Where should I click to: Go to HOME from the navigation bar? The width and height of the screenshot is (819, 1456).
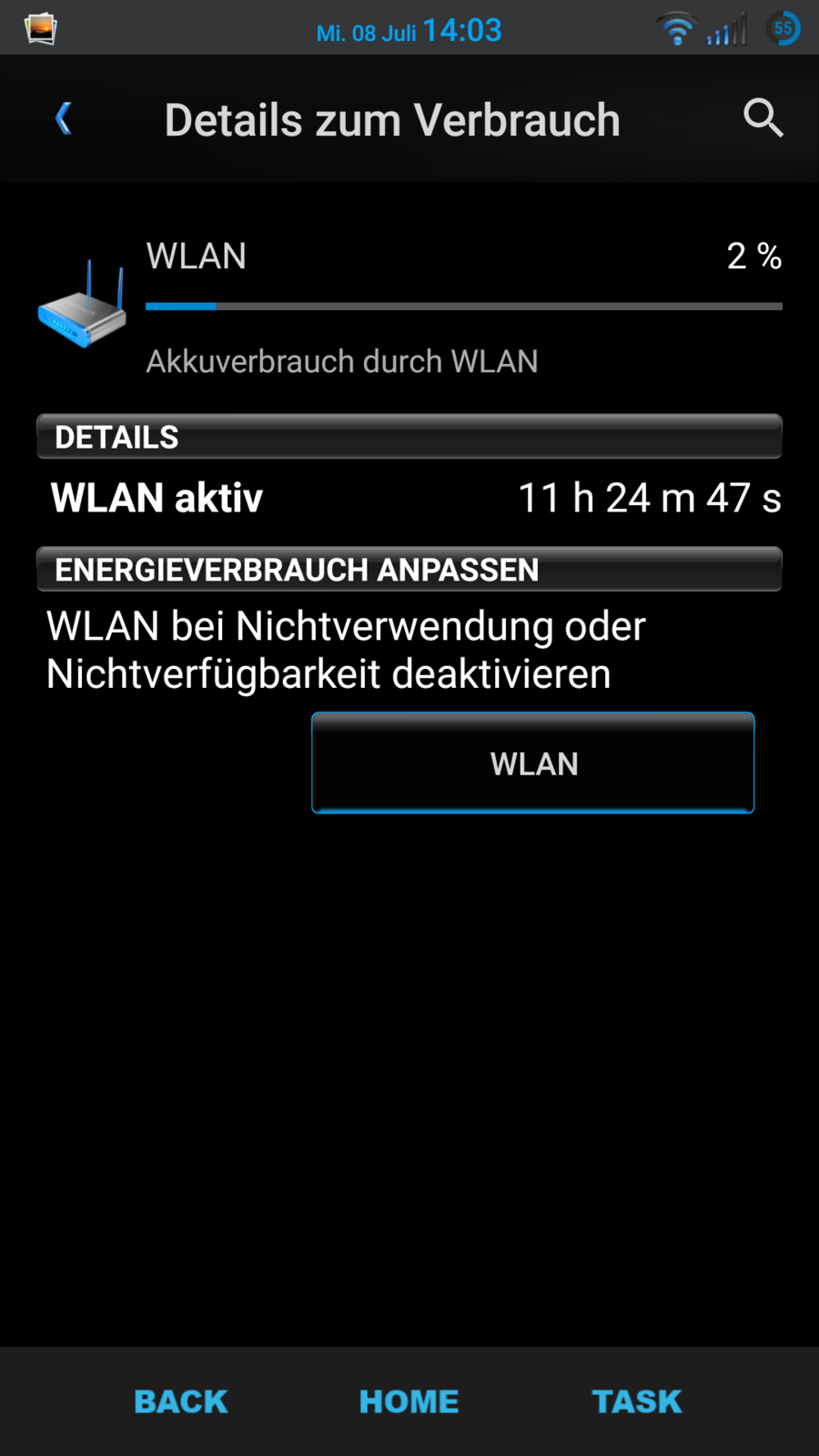coord(409,1401)
